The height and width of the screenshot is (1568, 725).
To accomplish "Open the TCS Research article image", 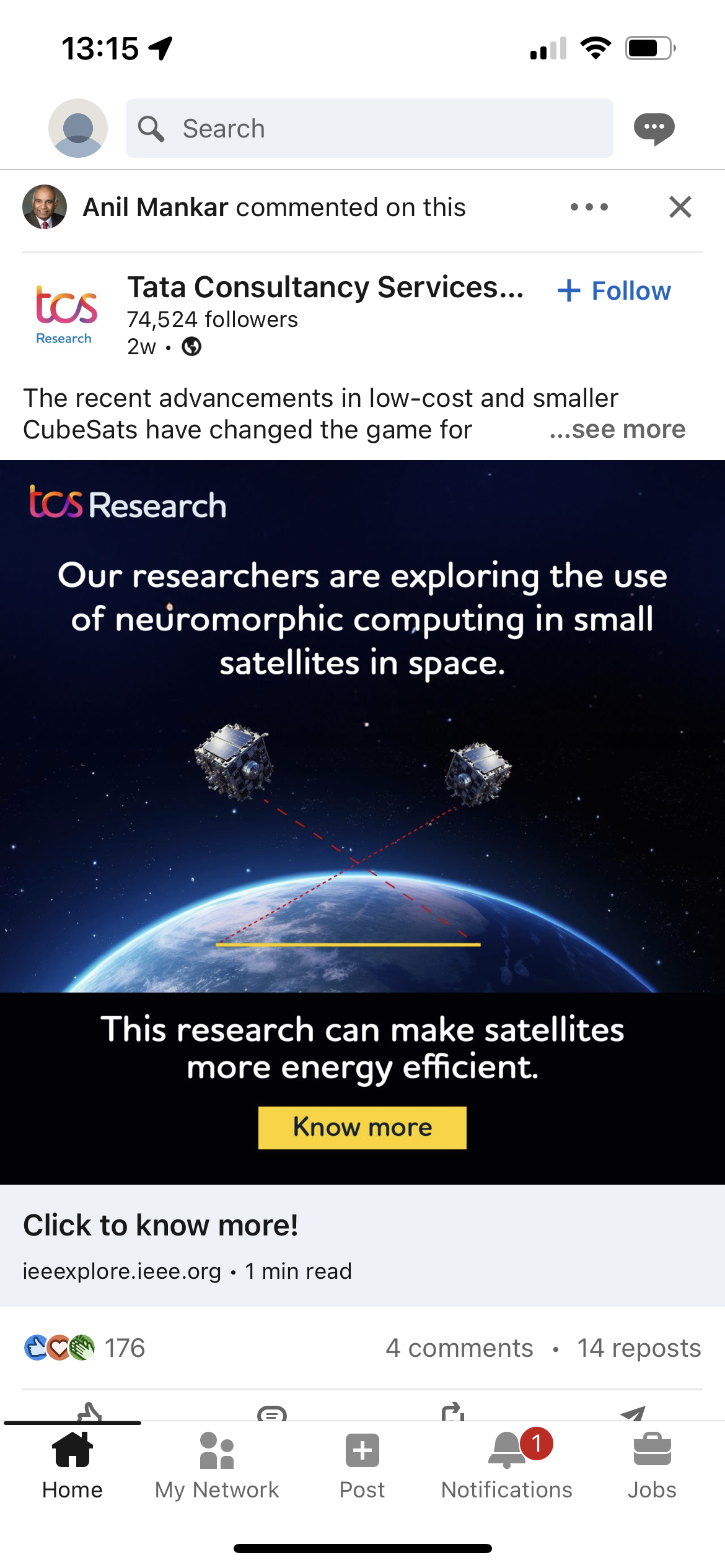I will [362, 822].
